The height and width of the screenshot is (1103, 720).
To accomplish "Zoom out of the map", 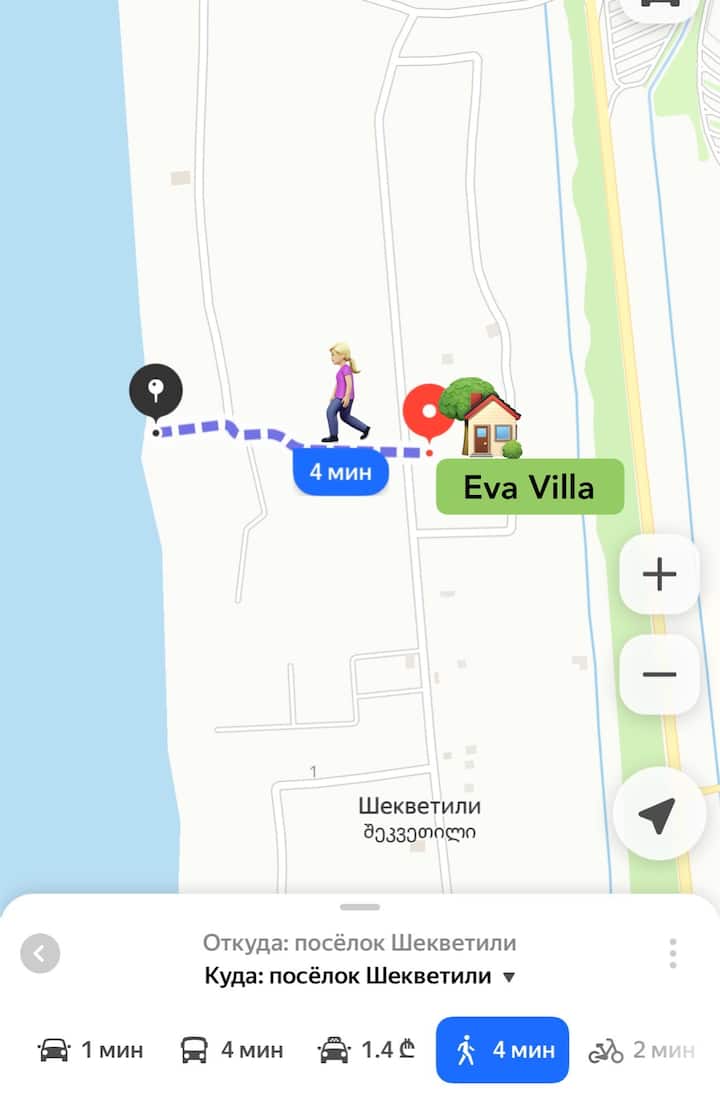I will pos(659,674).
